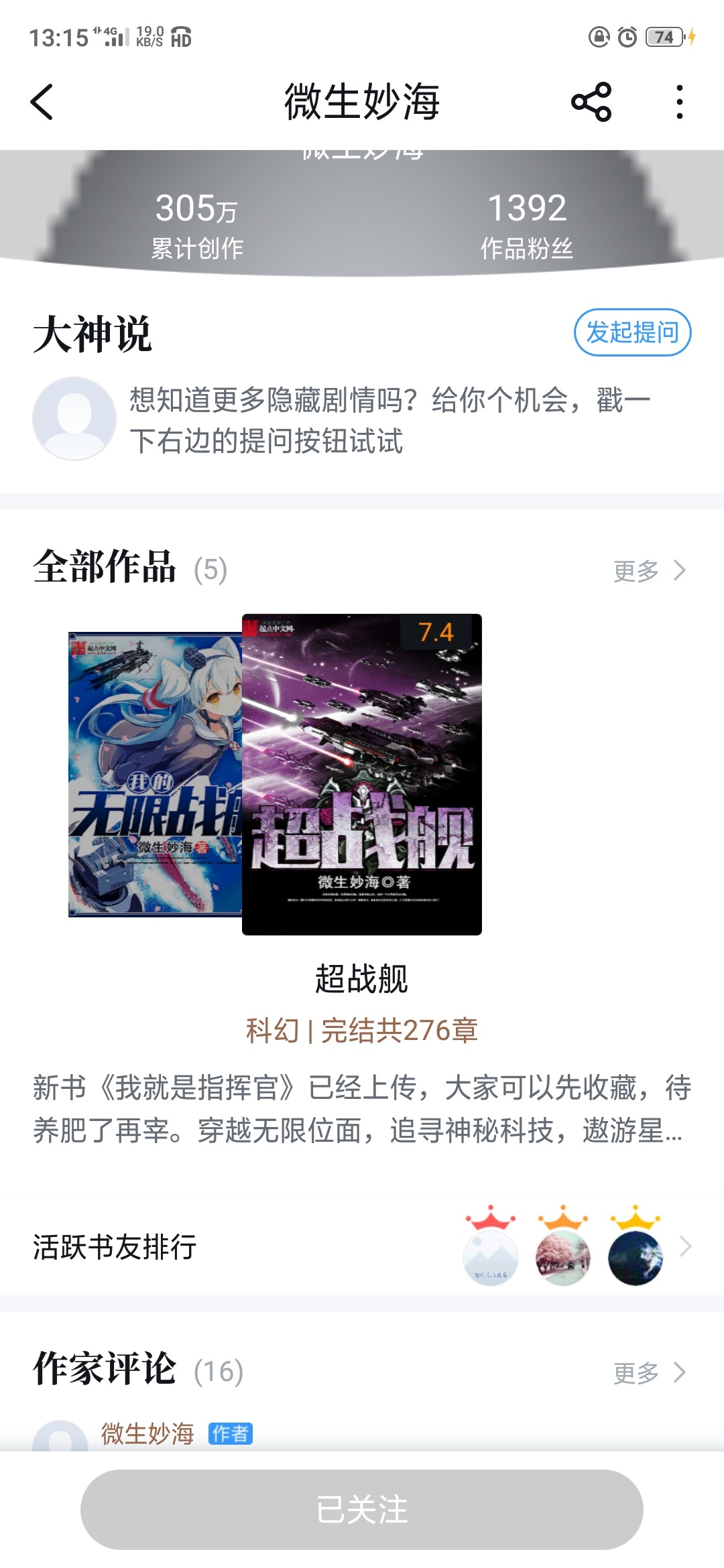
Task: Go back using the top-left arrow
Action: point(42,102)
